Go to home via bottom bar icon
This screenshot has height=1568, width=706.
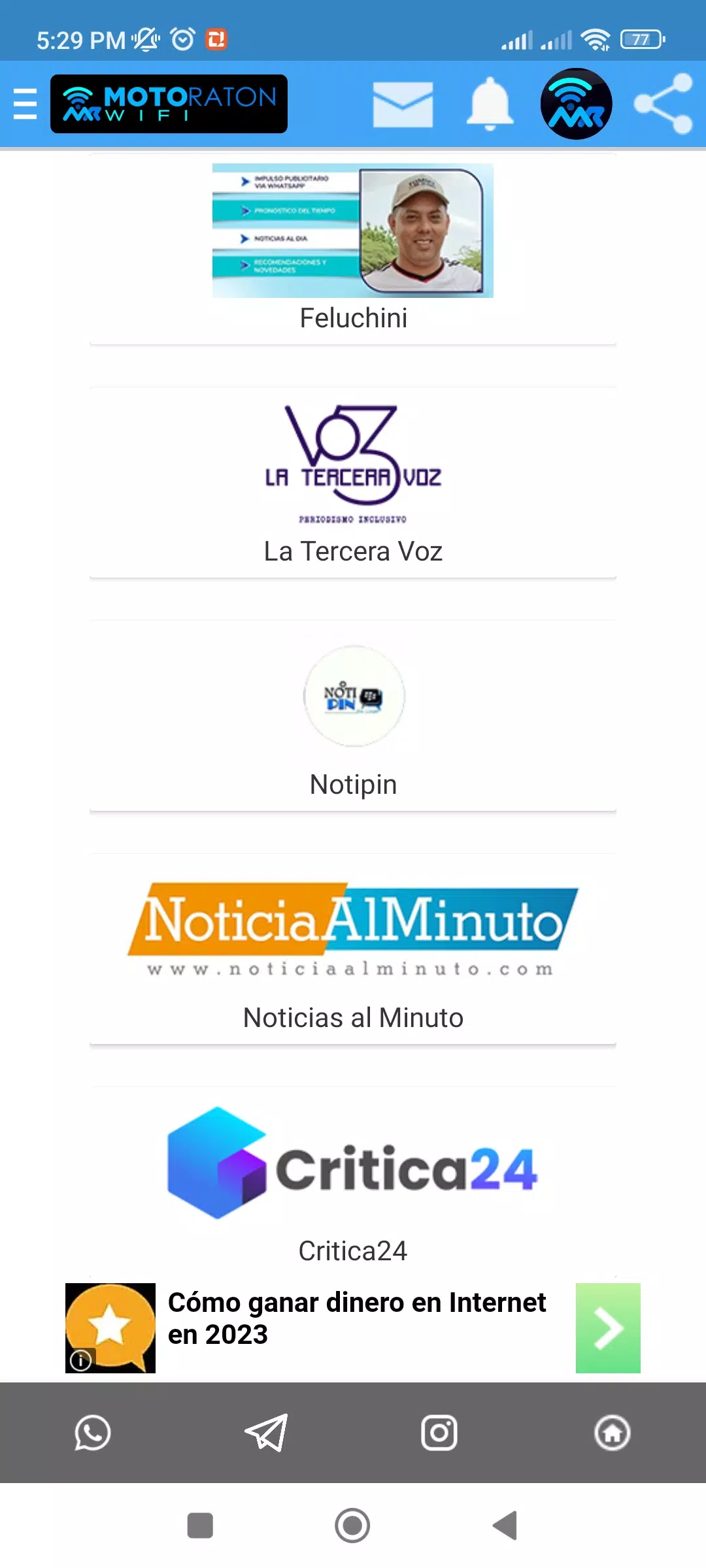[613, 1433]
